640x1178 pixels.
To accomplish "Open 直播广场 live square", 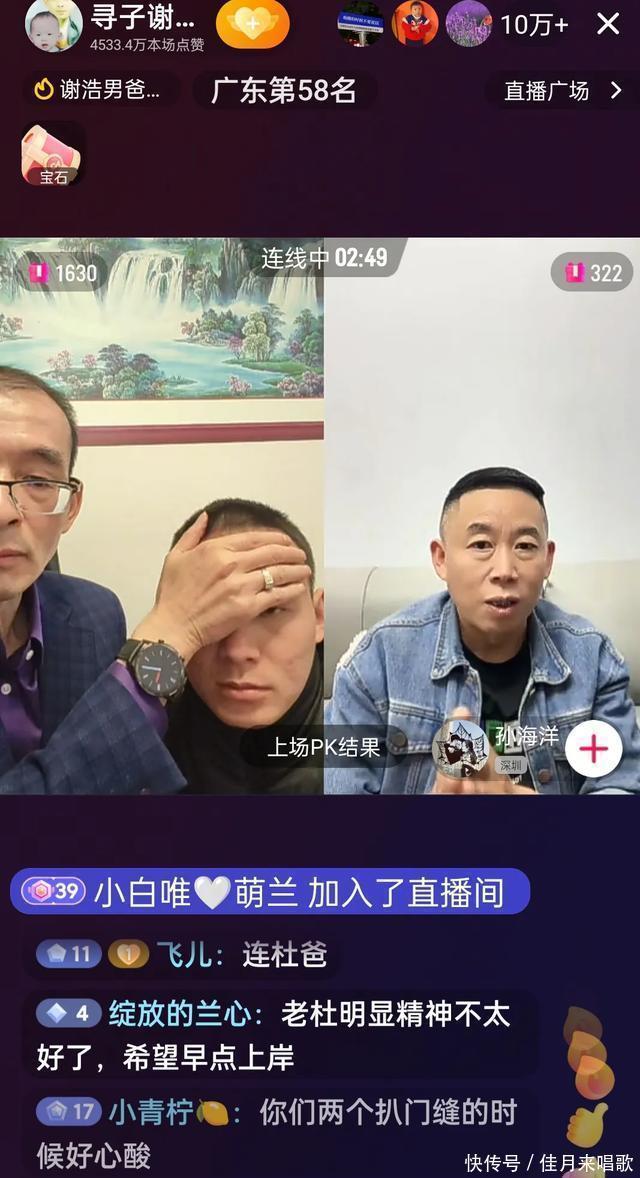I will (560, 91).
